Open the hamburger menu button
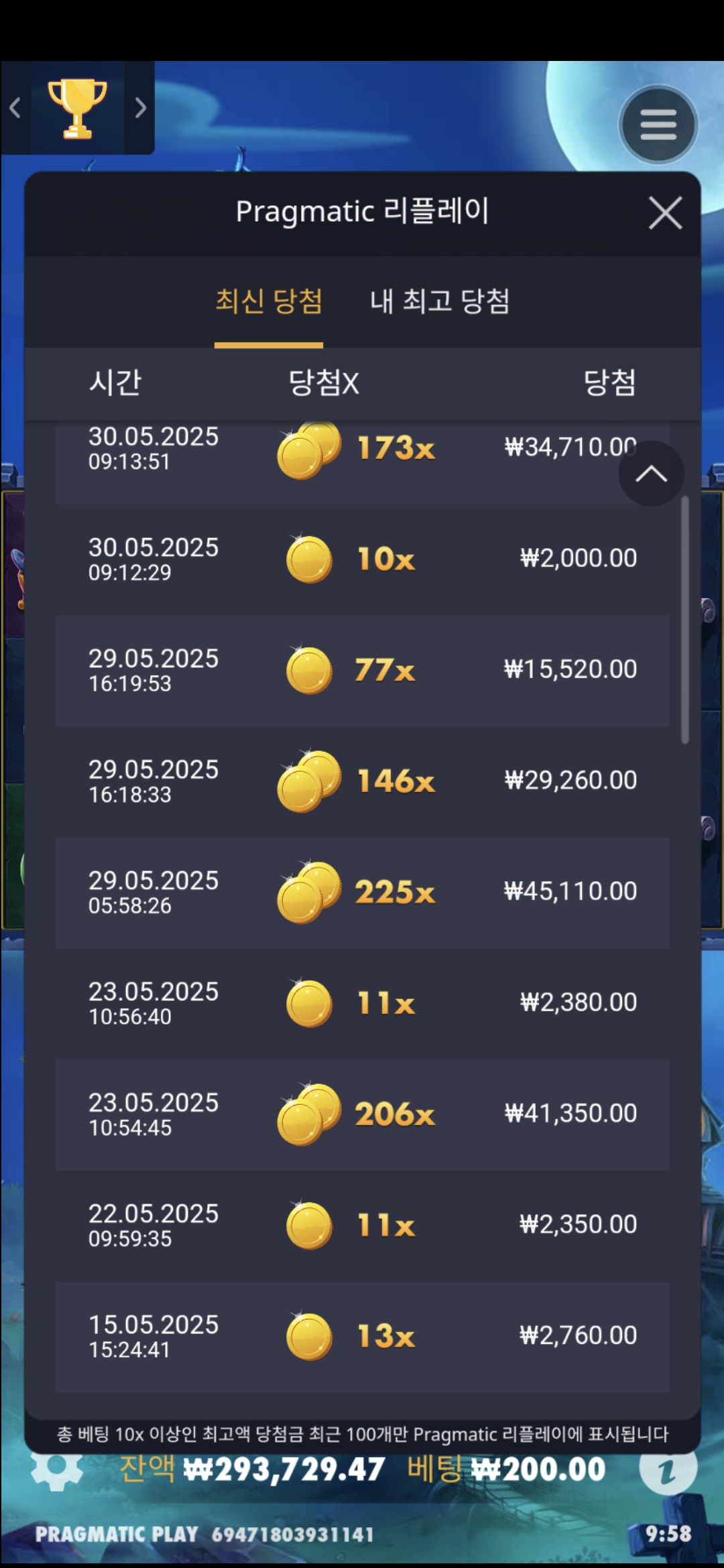The height and width of the screenshot is (1568, 724). pyautogui.click(x=658, y=125)
